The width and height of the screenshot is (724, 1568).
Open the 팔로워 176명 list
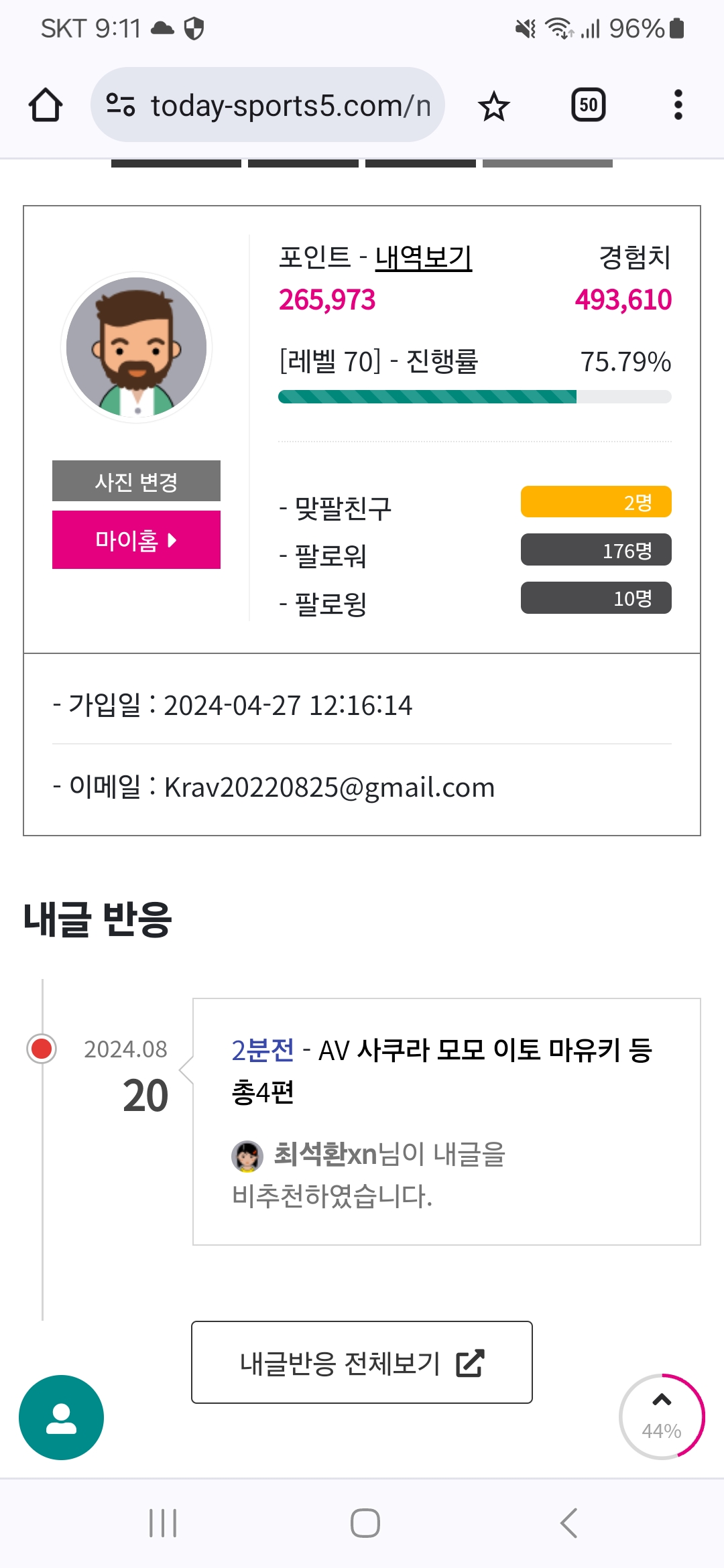pyautogui.click(x=596, y=550)
